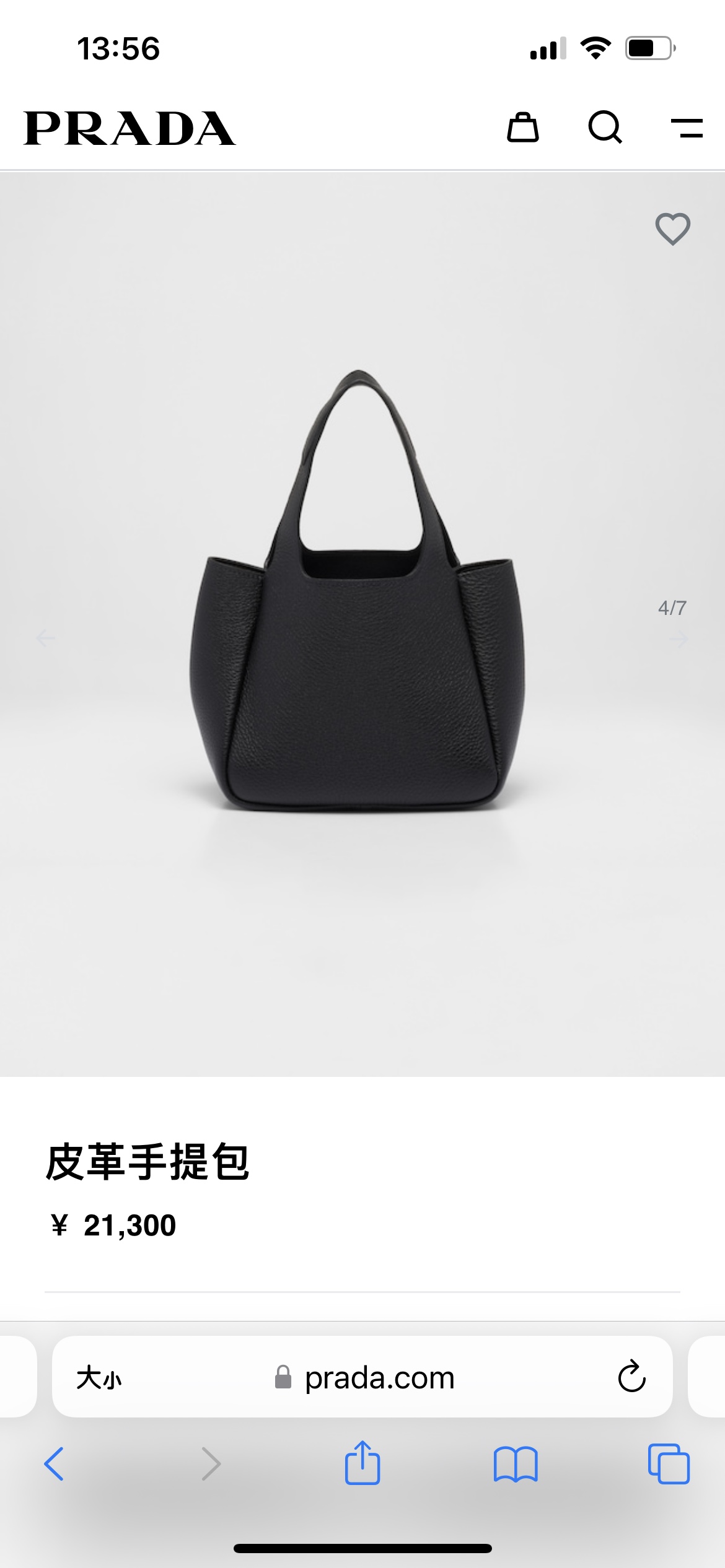Viewport: 725px width, 1568px height.
Task: Open the shopping bag
Action: pyautogui.click(x=523, y=128)
